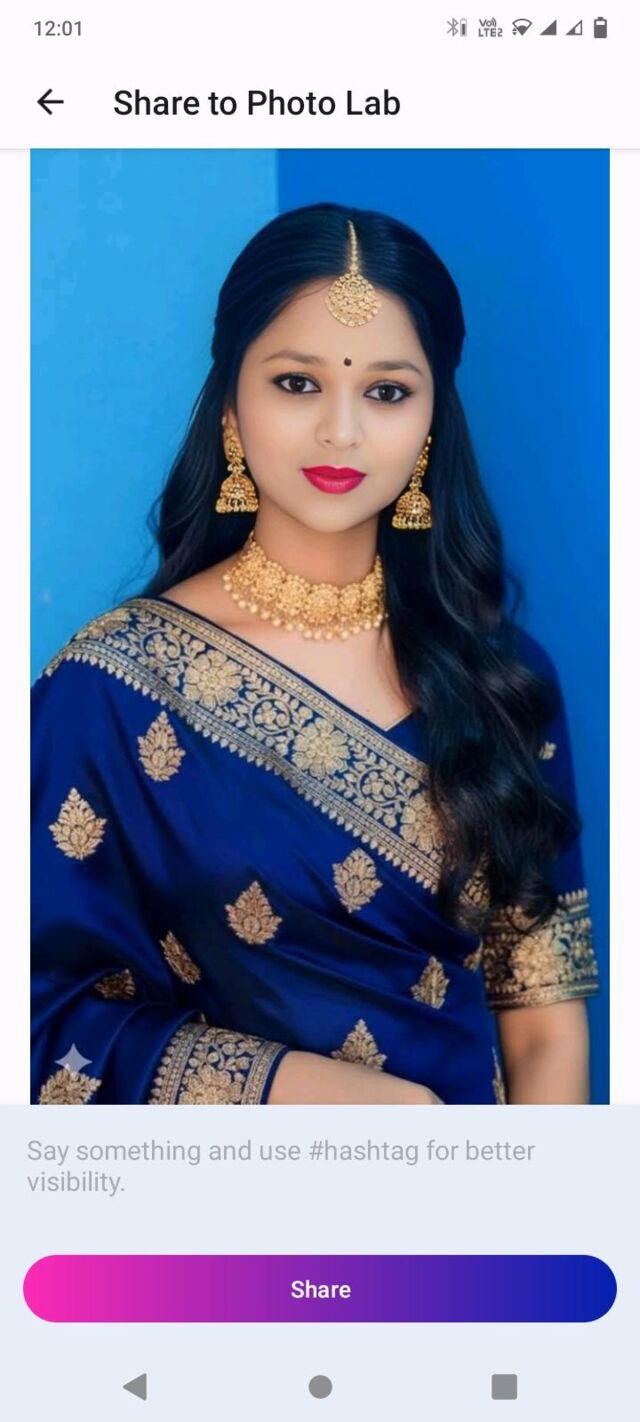Viewport: 640px width, 1422px height.
Task: Share the photo to Photo Lab
Action: pos(320,1289)
